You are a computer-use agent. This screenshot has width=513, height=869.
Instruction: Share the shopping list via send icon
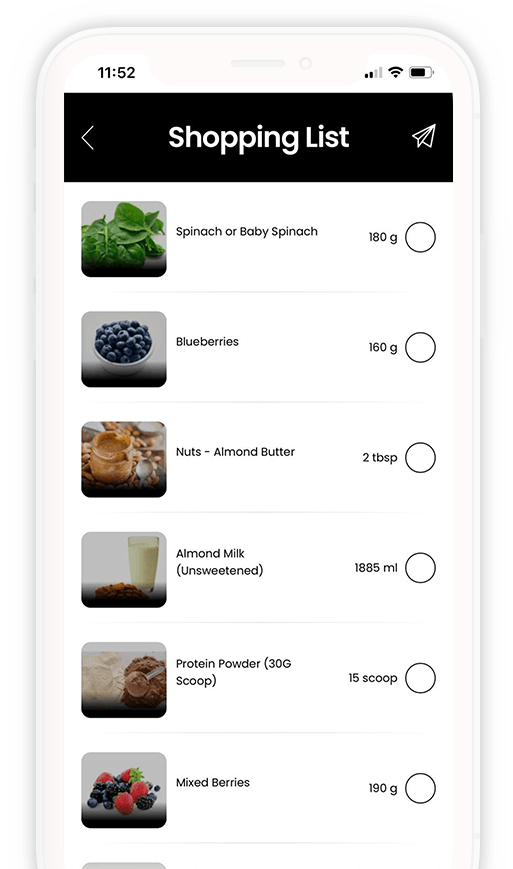click(x=424, y=136)
